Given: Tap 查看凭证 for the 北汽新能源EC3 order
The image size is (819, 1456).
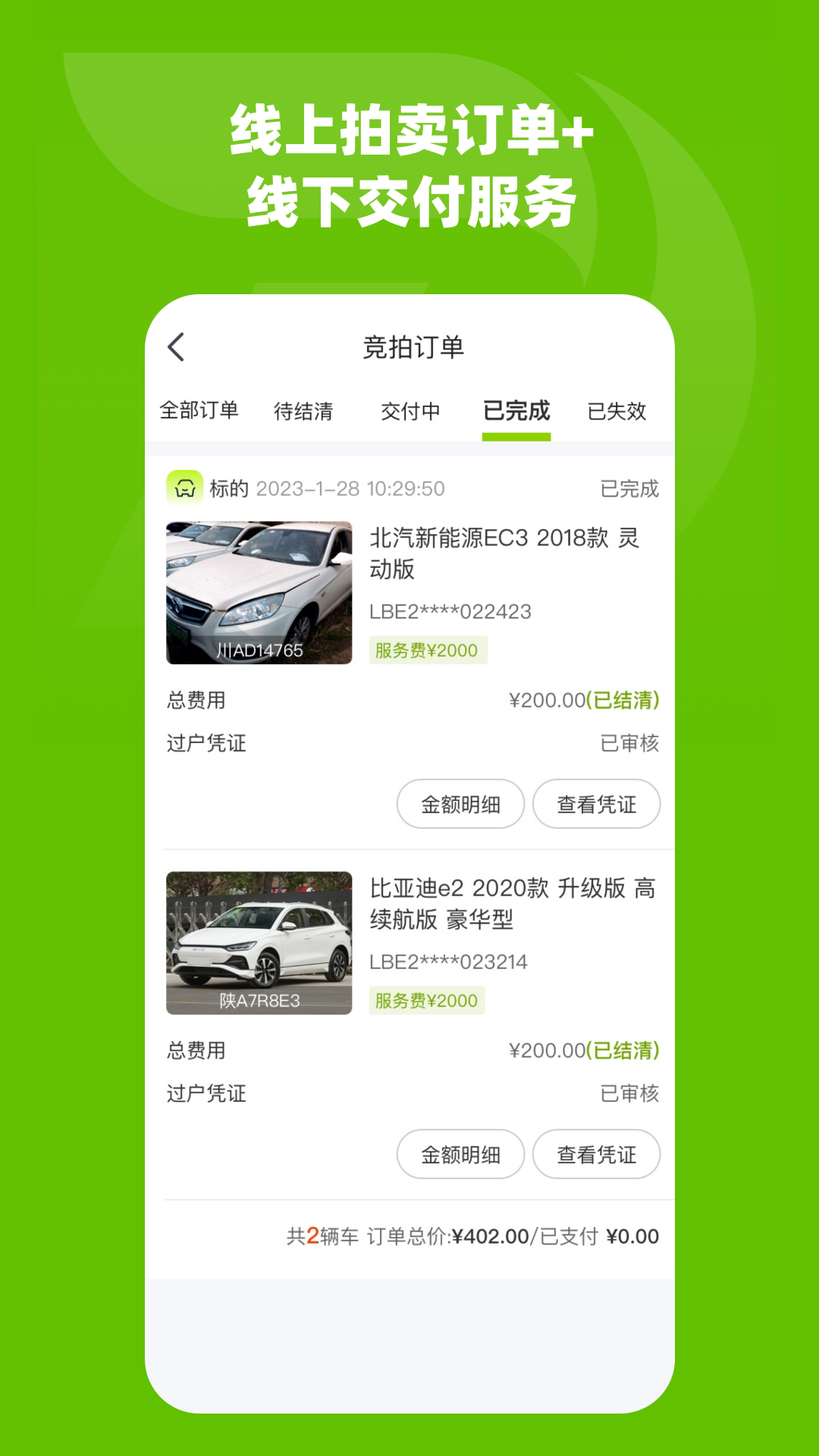Looking at the screenshot, I should (596, 804).
